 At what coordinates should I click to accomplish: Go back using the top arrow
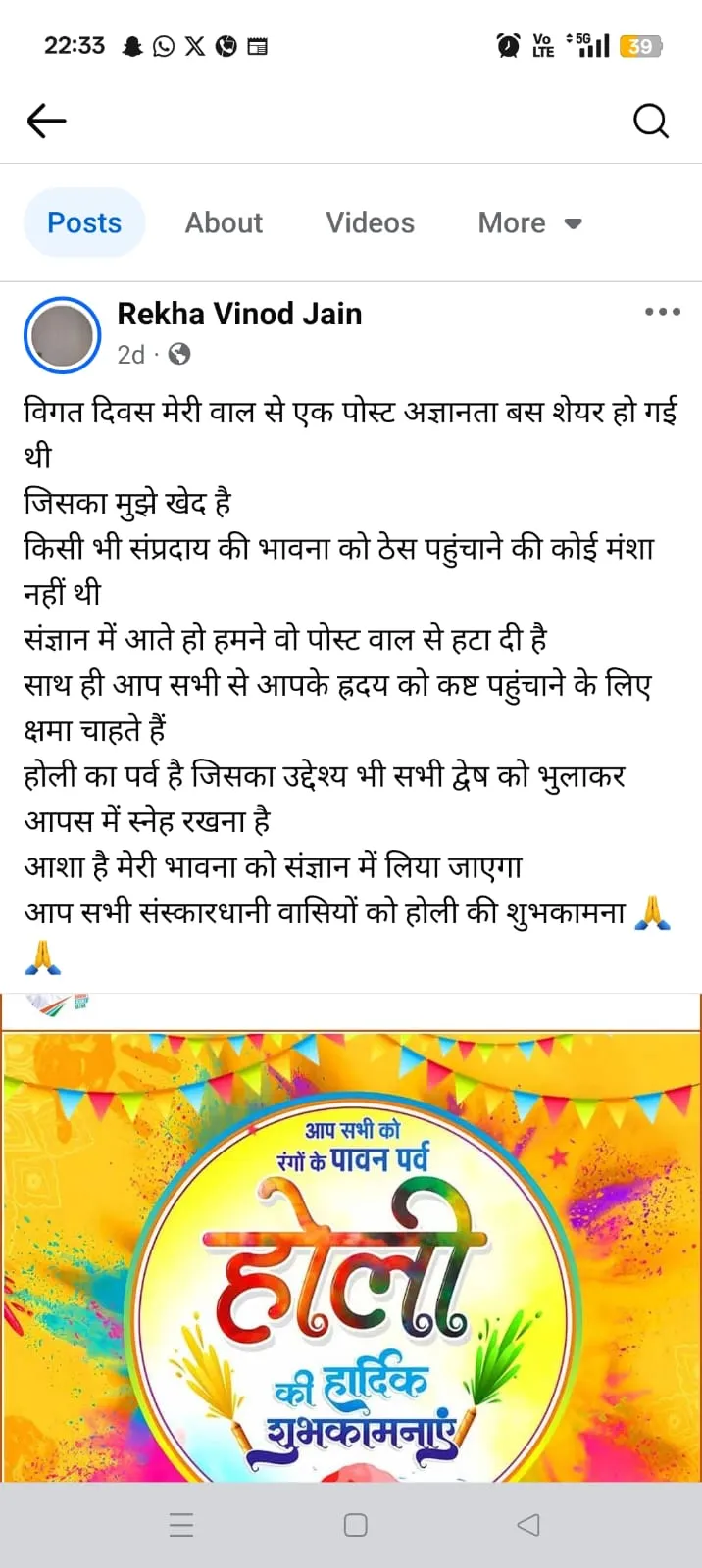[x=46, y=122]
